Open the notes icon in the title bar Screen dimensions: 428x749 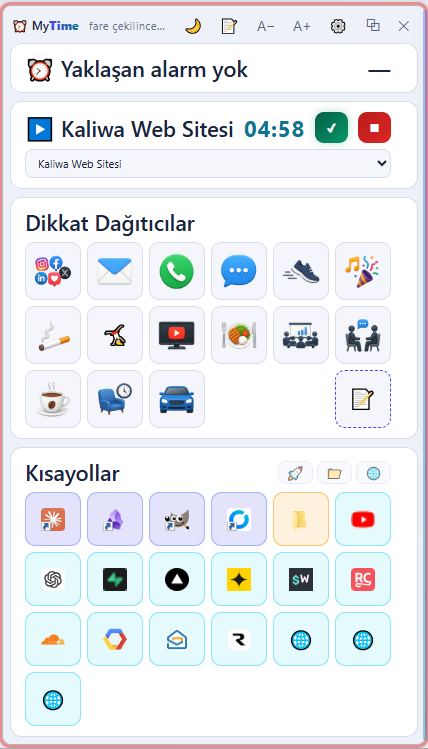229,26
